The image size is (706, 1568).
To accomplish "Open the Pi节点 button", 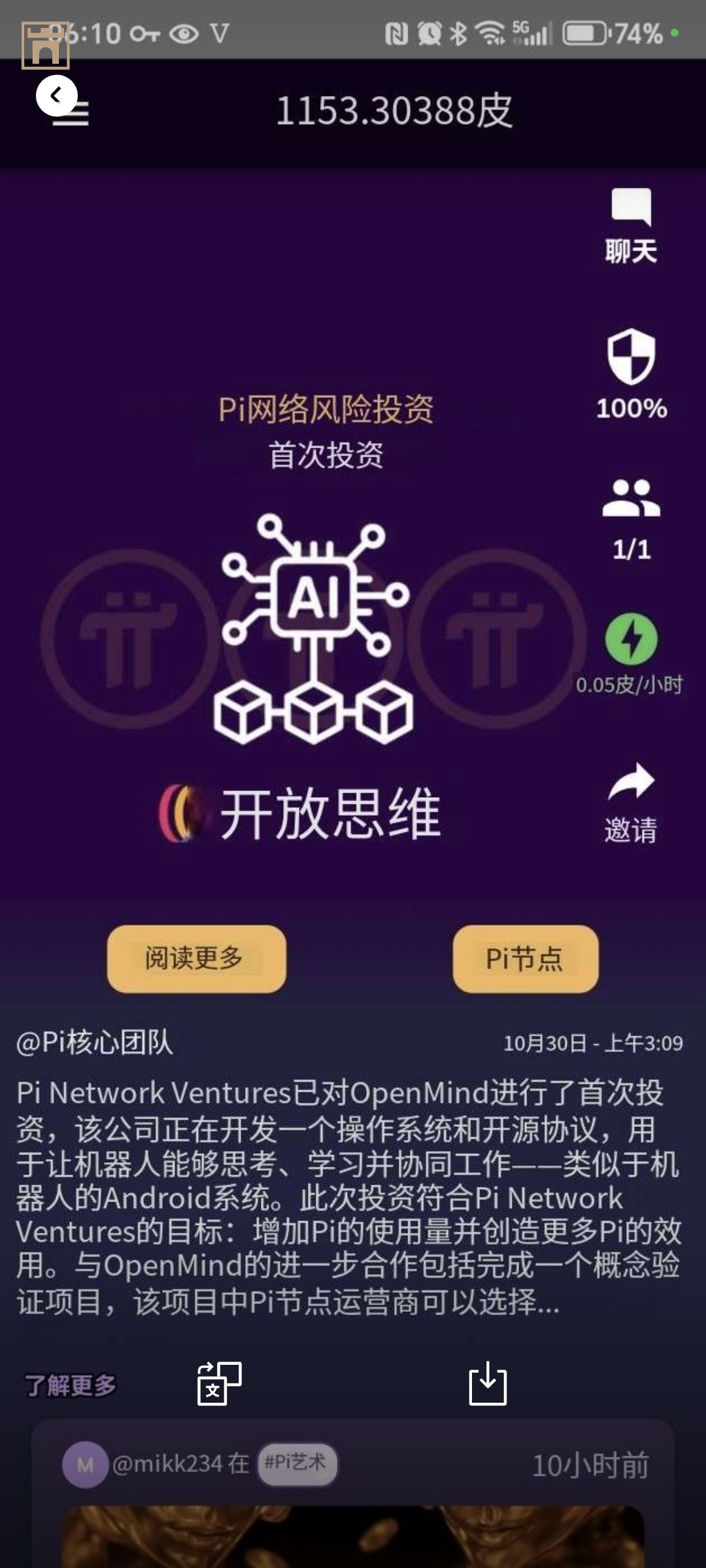I will click(525, 958).
